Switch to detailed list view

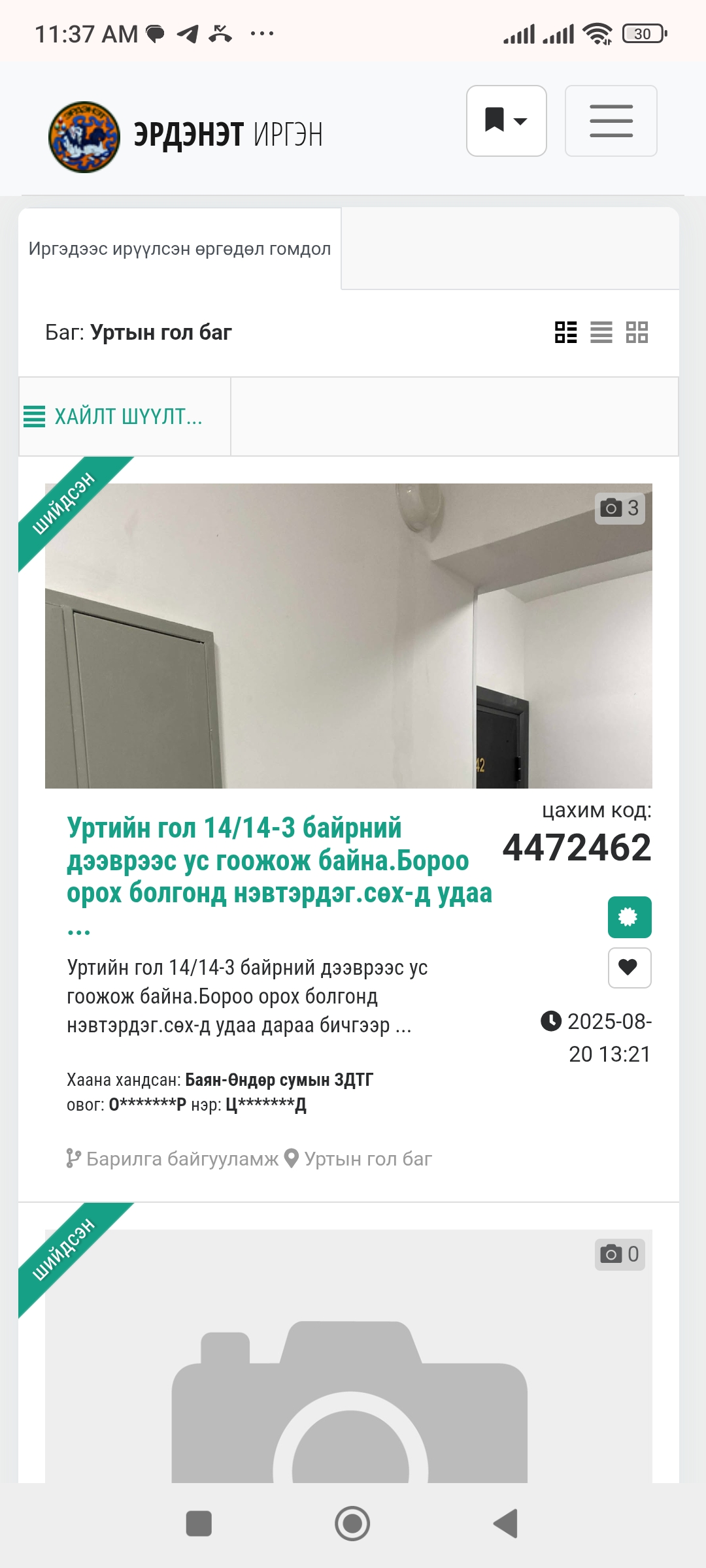(x=565, y=332)
